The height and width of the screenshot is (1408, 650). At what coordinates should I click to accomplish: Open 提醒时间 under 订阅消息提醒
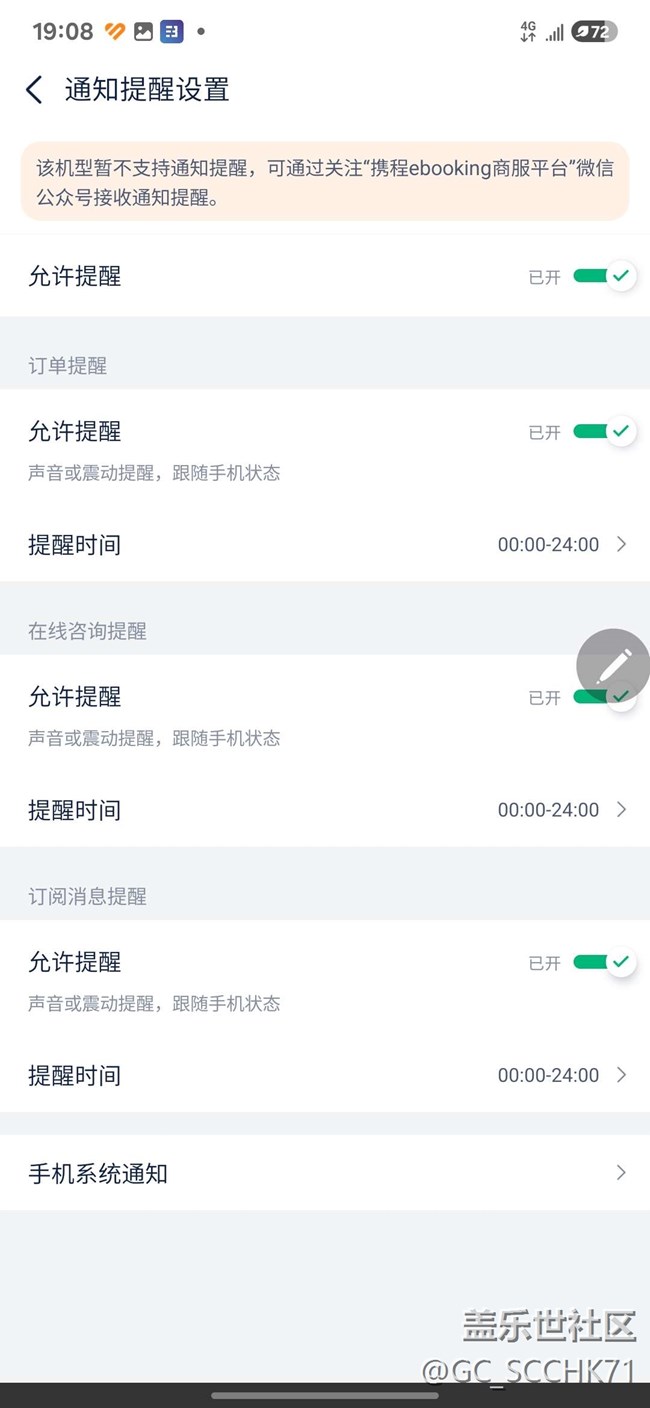[x=325, y=1076]
